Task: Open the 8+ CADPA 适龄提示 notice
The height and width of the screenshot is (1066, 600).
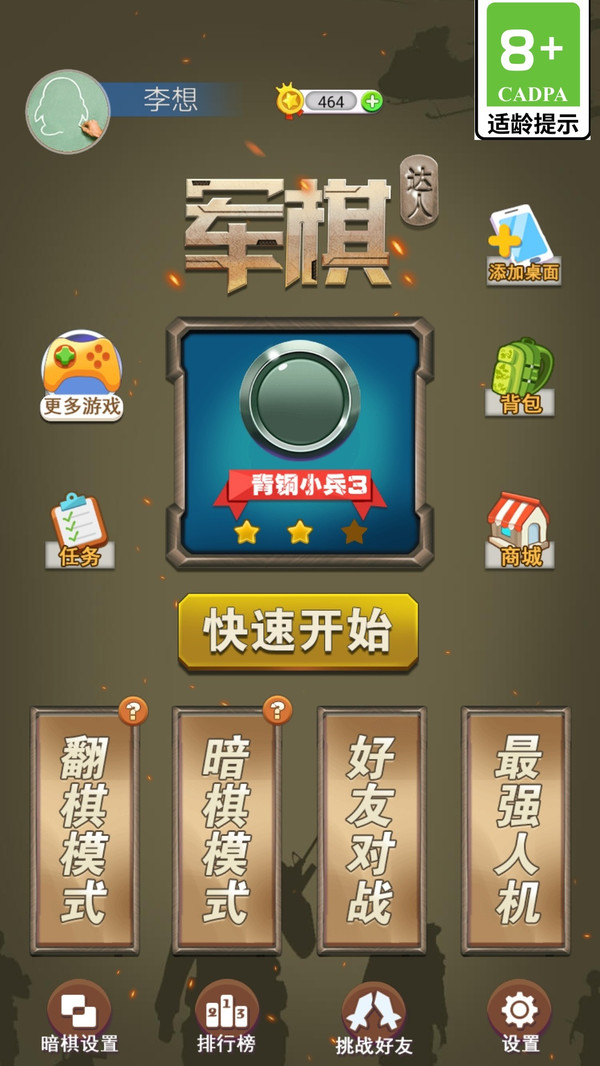Action: pos(533,69)
